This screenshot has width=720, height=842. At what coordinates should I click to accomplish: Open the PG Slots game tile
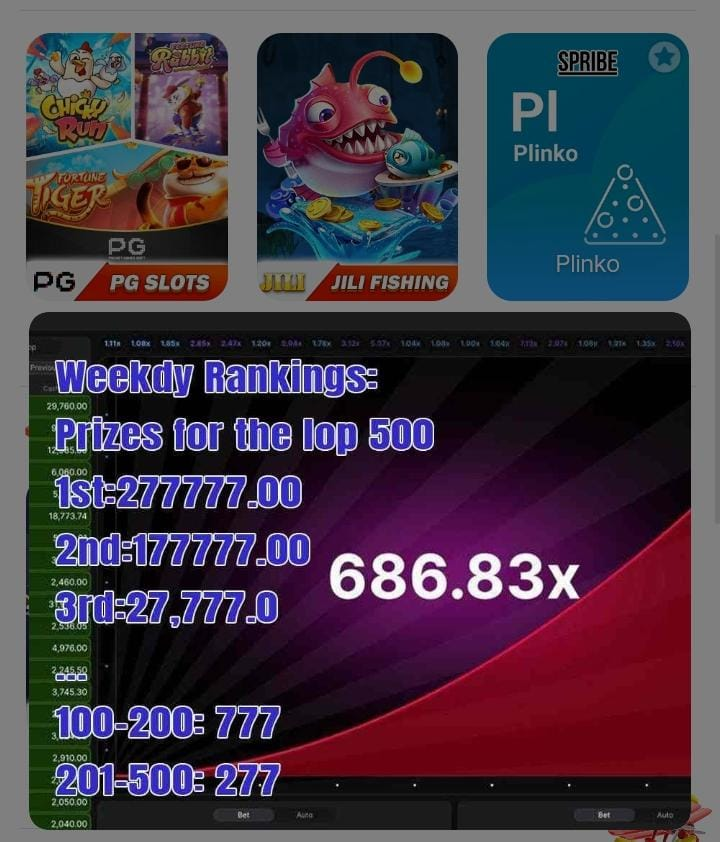(x=127, y=167)
